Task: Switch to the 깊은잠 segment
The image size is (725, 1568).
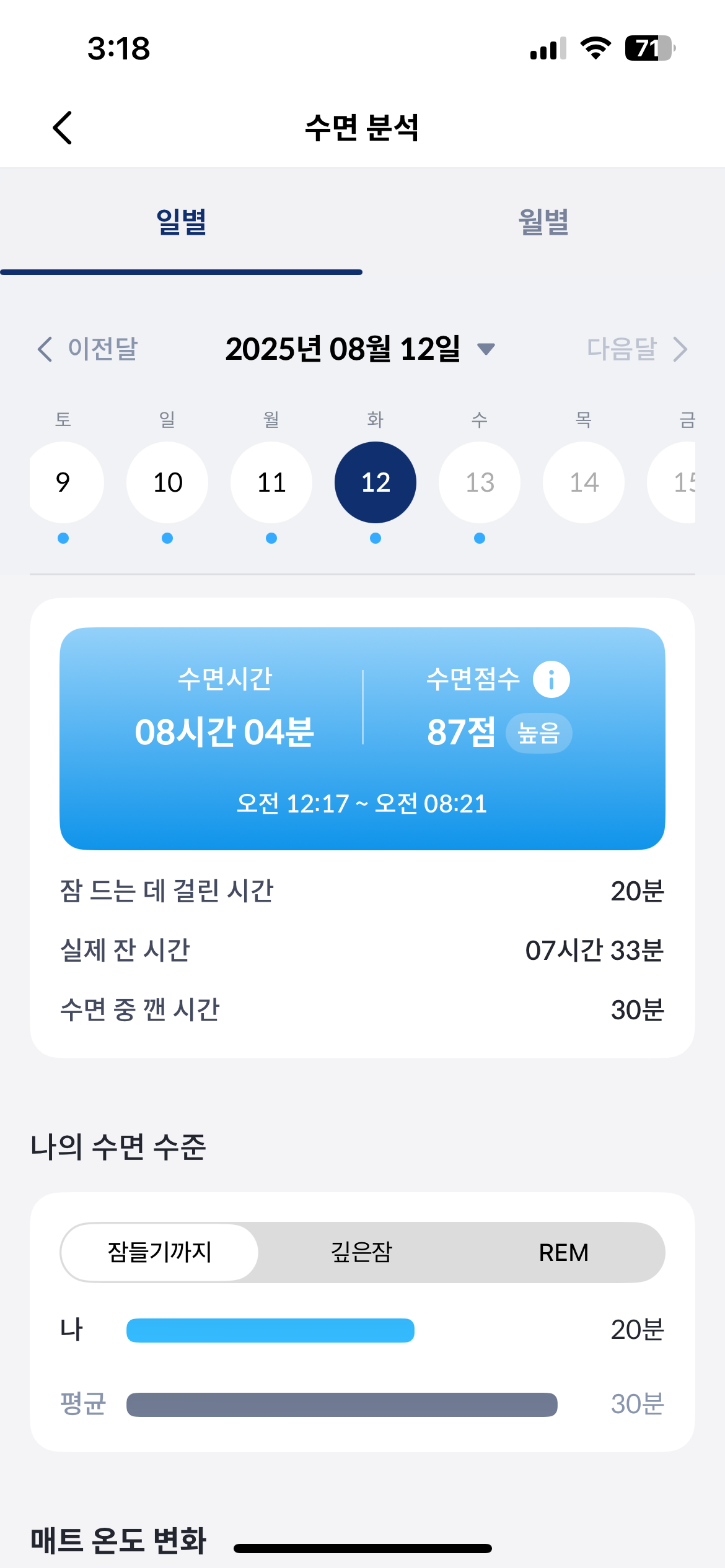Action: point(362,1252)
